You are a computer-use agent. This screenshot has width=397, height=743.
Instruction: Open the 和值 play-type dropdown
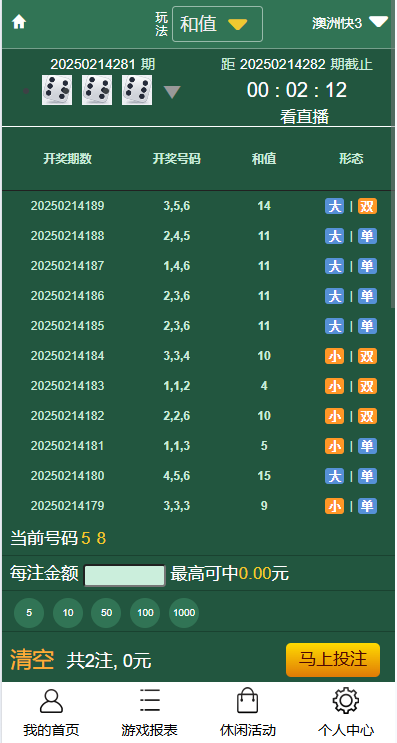coord(217,24)
